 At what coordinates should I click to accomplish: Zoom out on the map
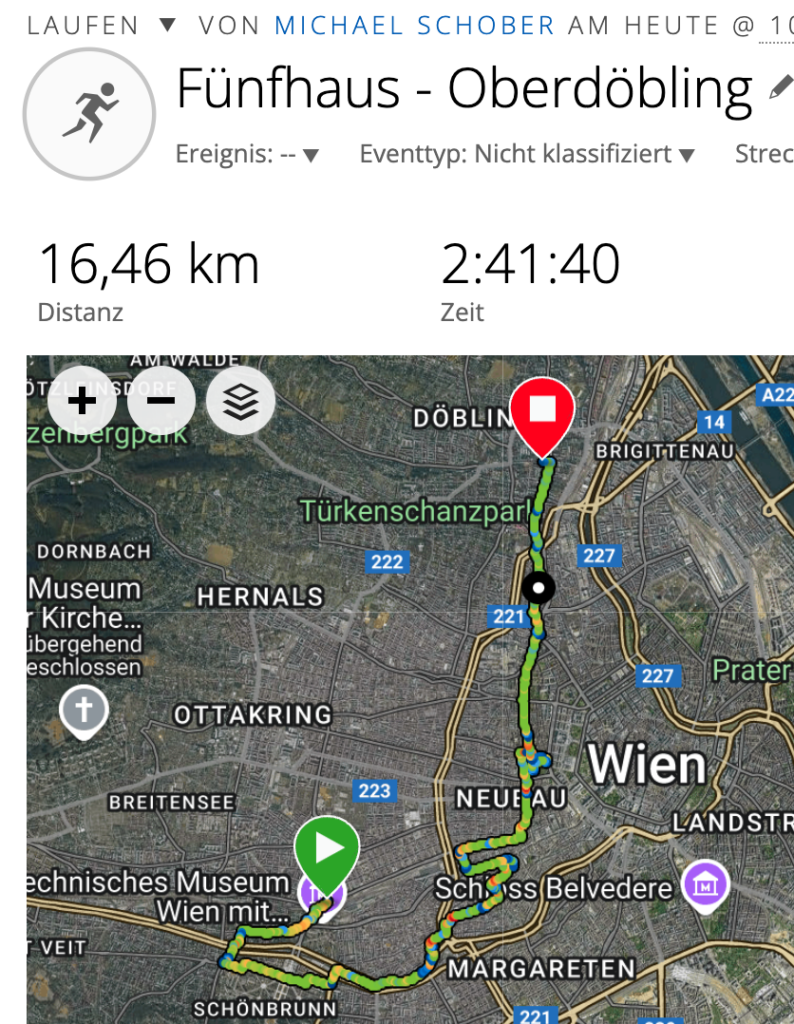point(160,401)
